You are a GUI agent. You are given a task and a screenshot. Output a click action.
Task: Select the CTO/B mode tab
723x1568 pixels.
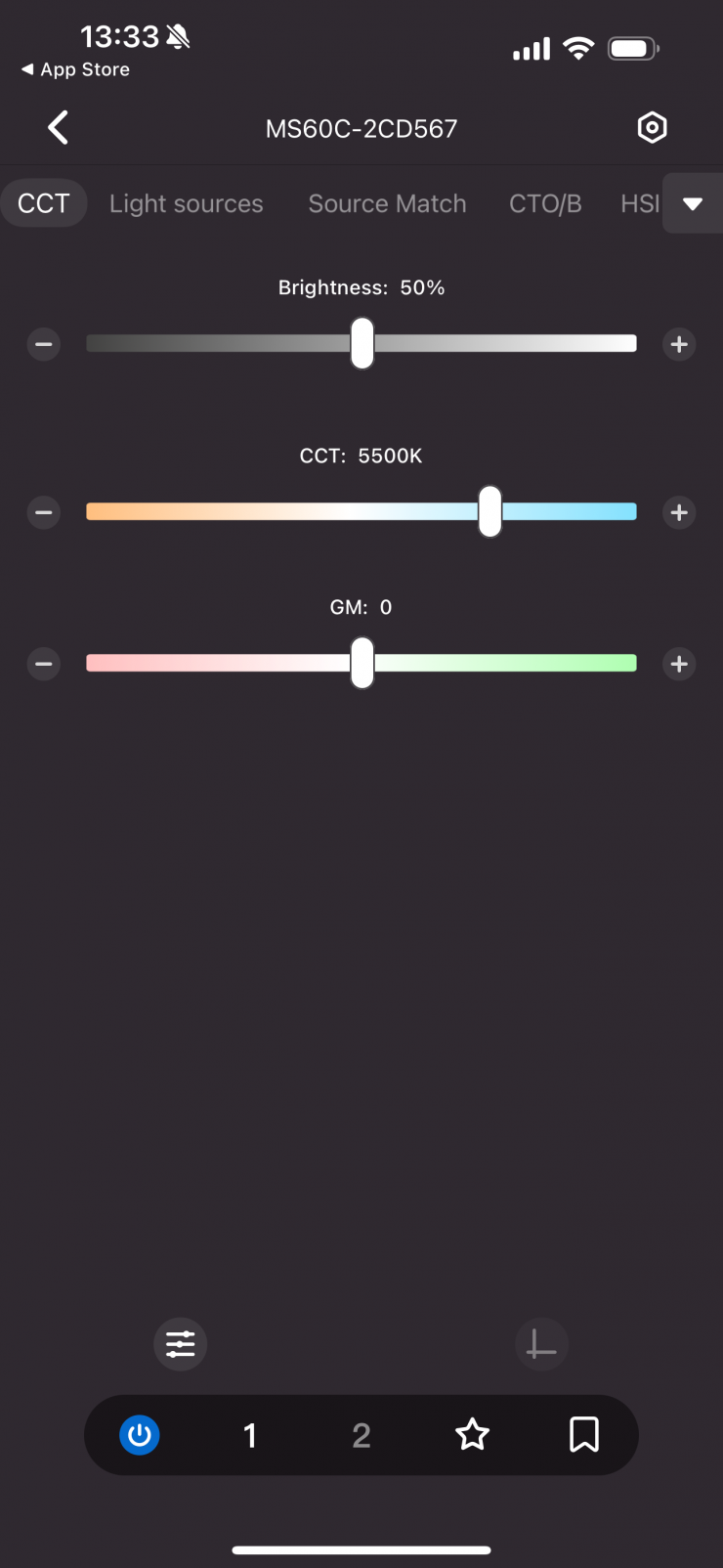545,203
